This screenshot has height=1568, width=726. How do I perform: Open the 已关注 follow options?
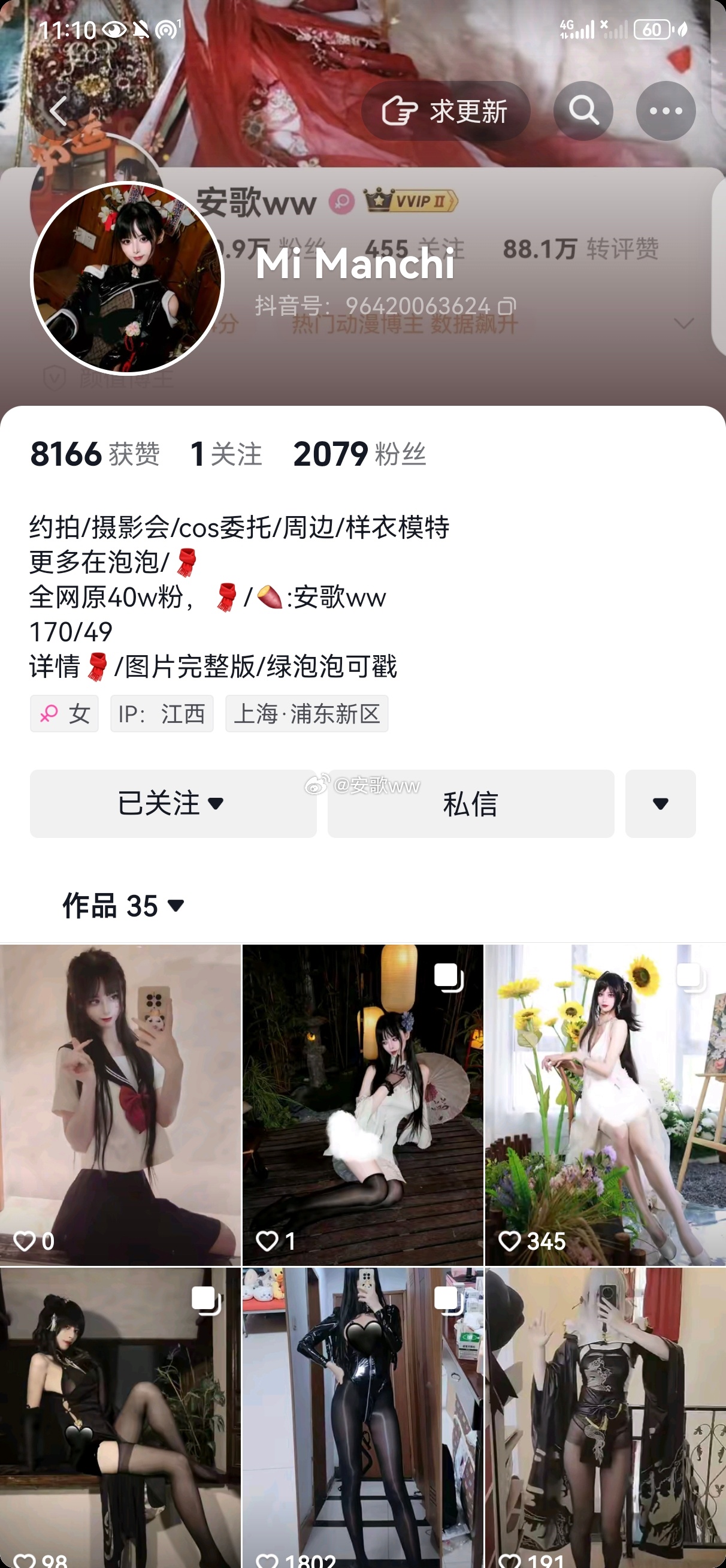pyautogui.click(x=173, y=803)
